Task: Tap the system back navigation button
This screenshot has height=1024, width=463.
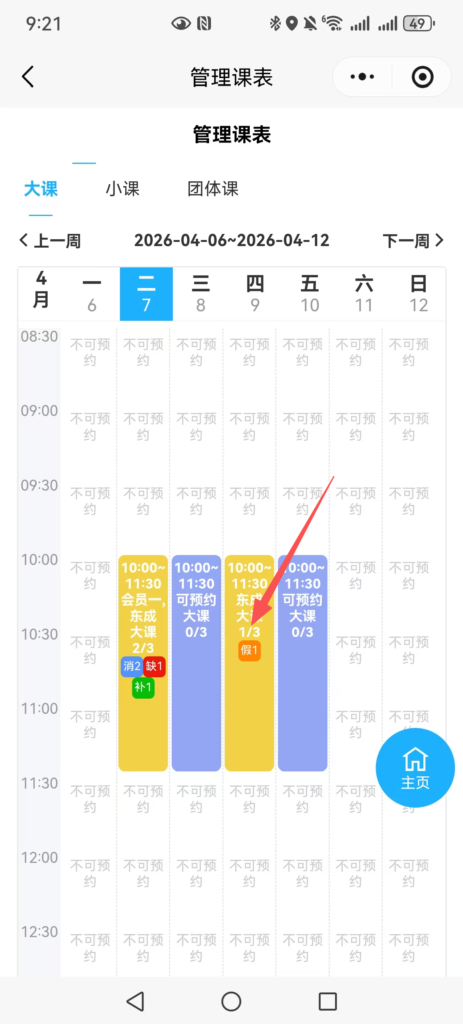Action: coord(135,1000)
